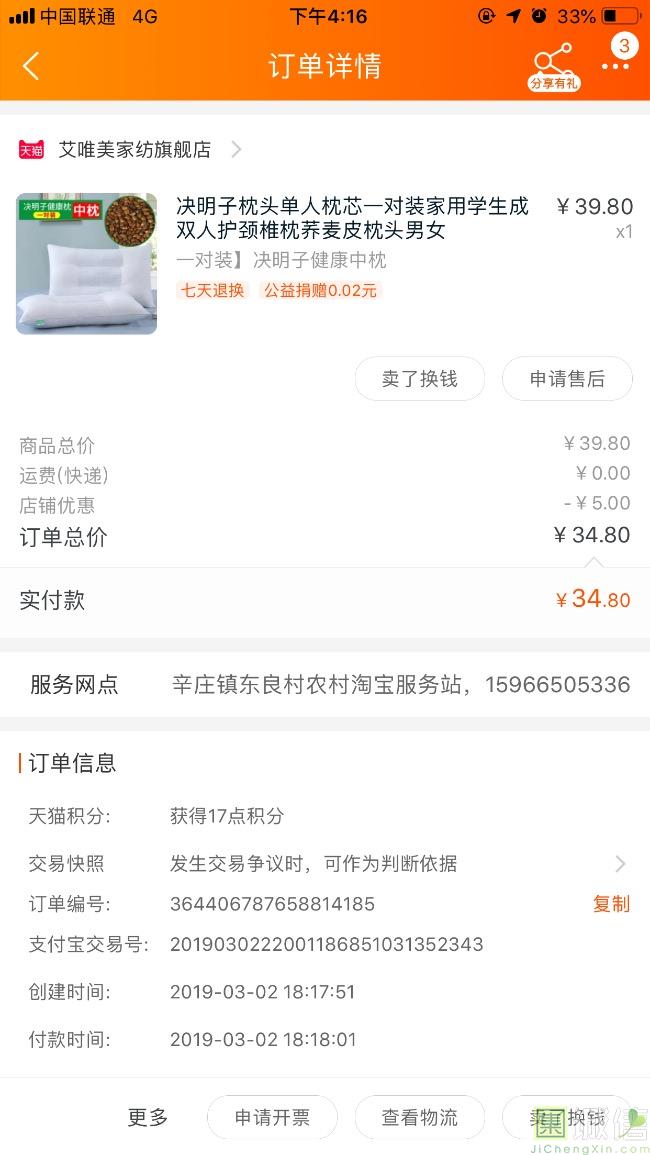This screenshot has height=1155, width=650.
Task: Go back using the top-left arrow
Action: pyautogui.click(x=31, y=66)
